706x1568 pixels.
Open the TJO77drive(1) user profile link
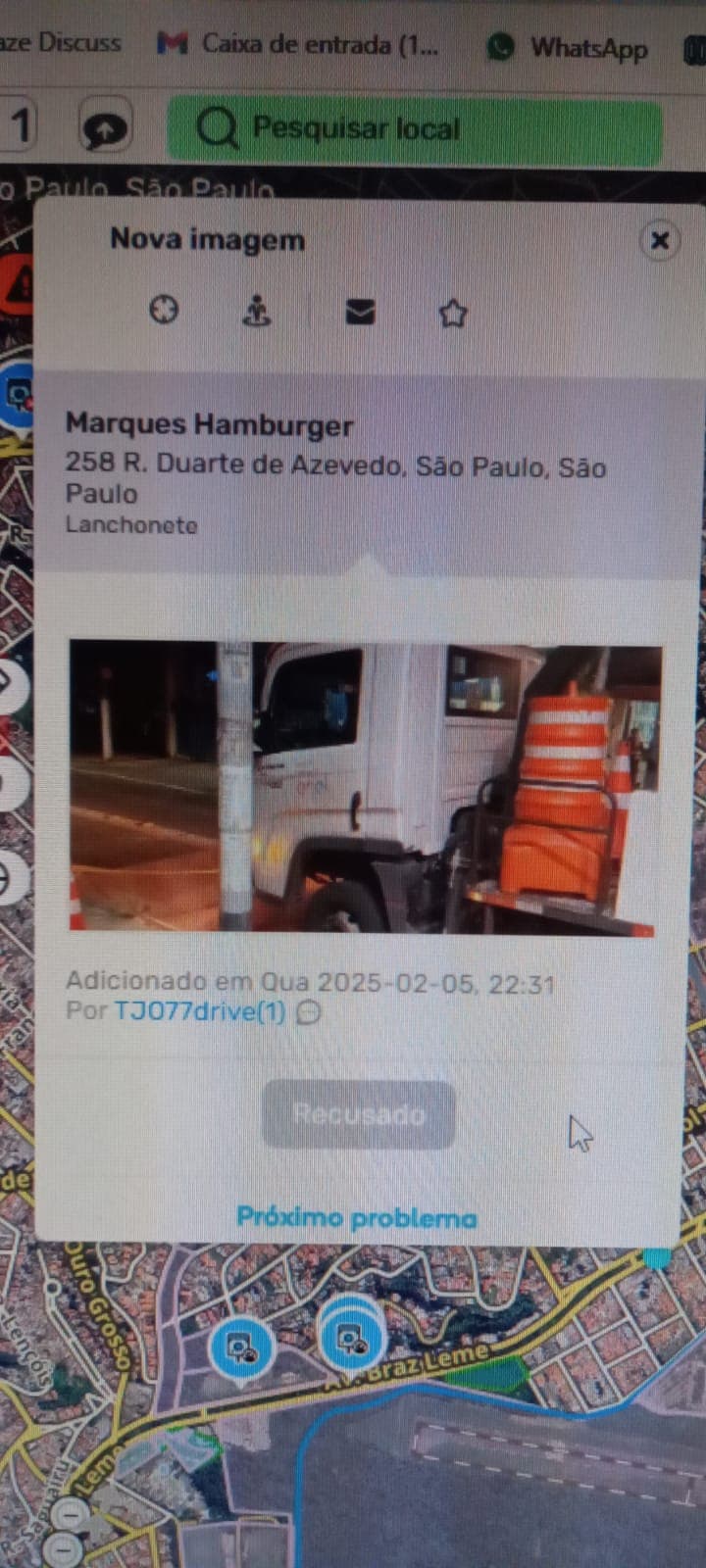(x=199, y=1011)
